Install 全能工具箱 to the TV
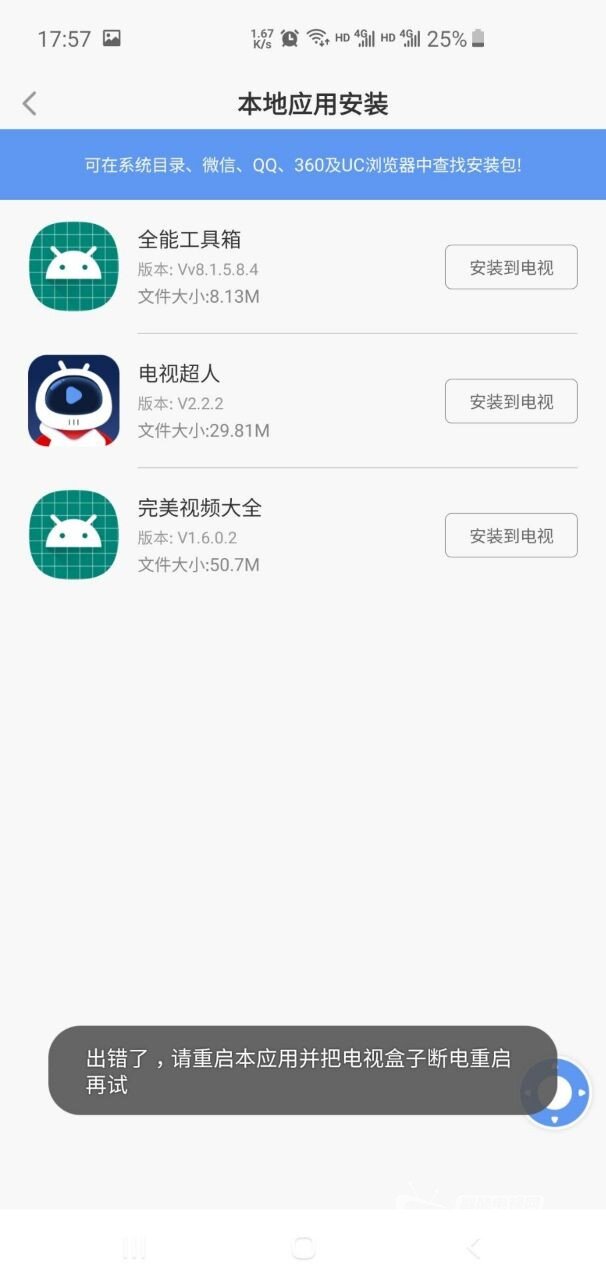 coord(511,267)
